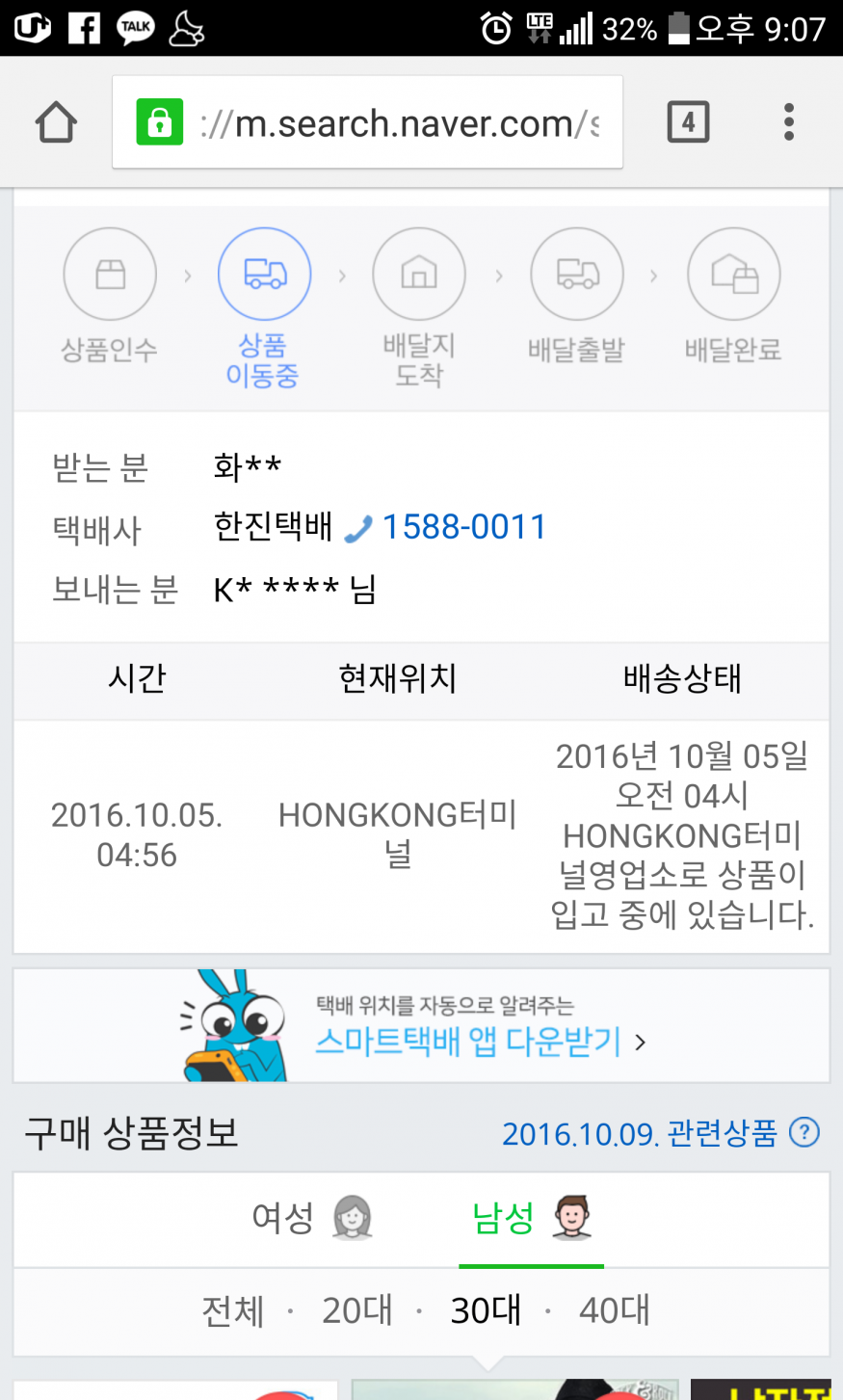Go to the browser home page

56,122
